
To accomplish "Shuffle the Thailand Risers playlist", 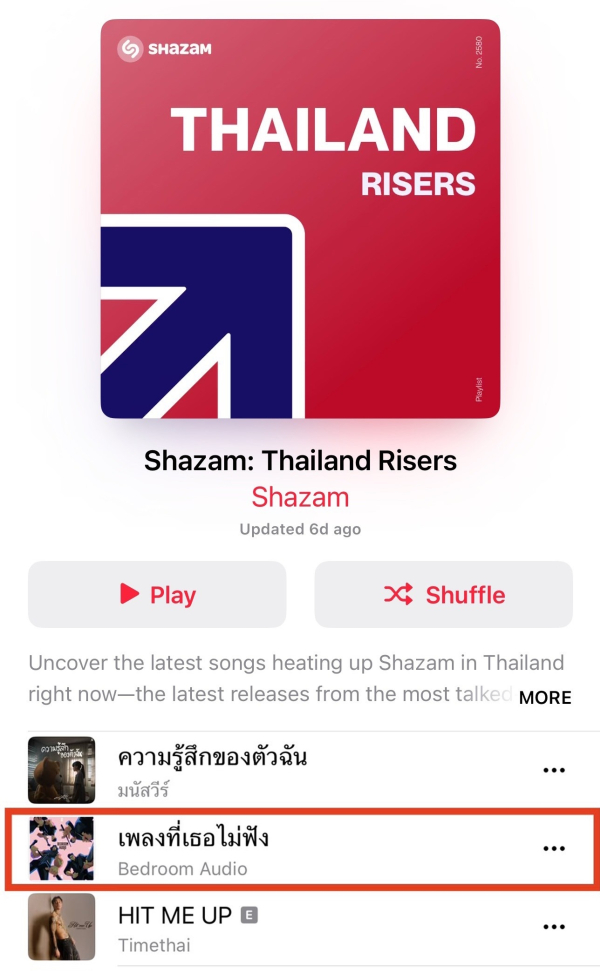I will [x=443, y=595].
